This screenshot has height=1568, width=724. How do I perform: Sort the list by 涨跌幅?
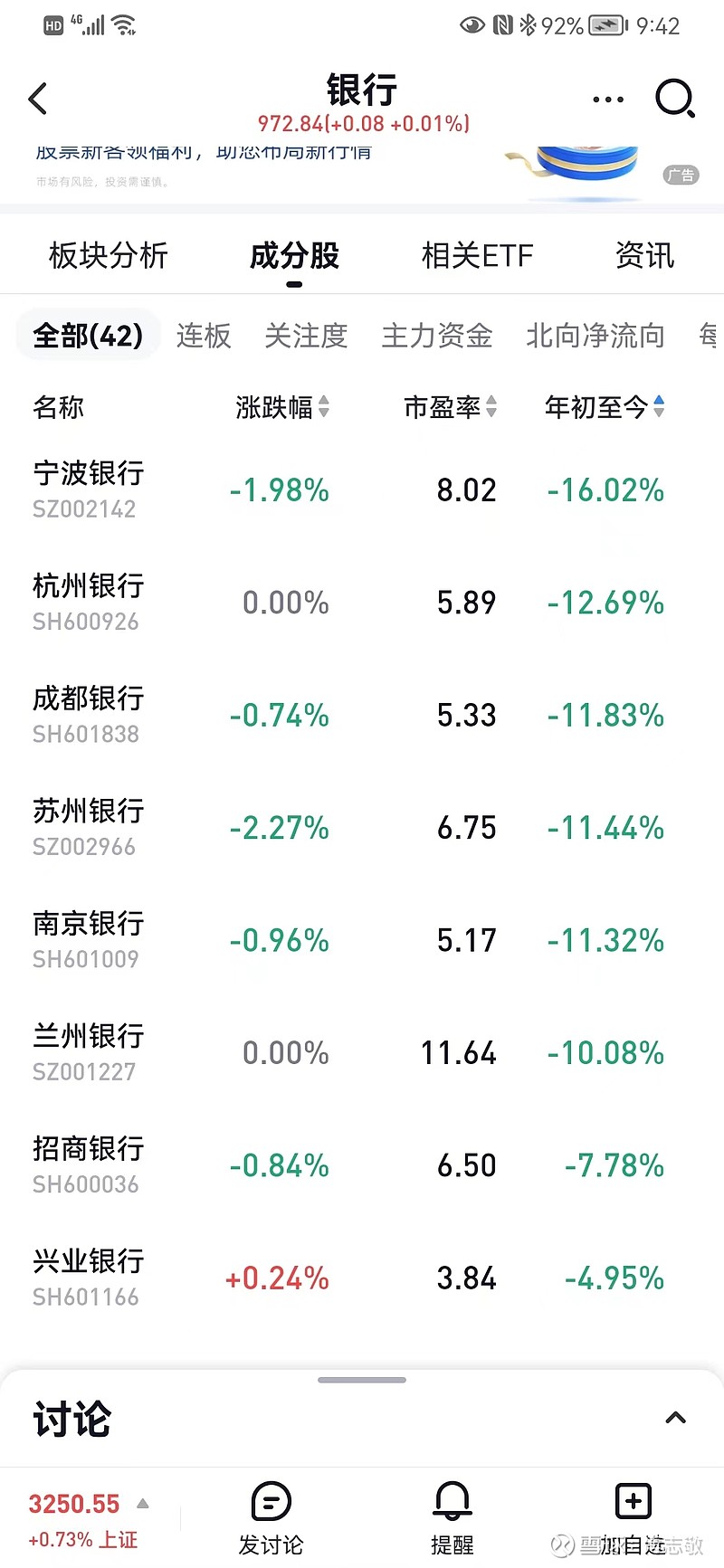[x=282, y=407]
